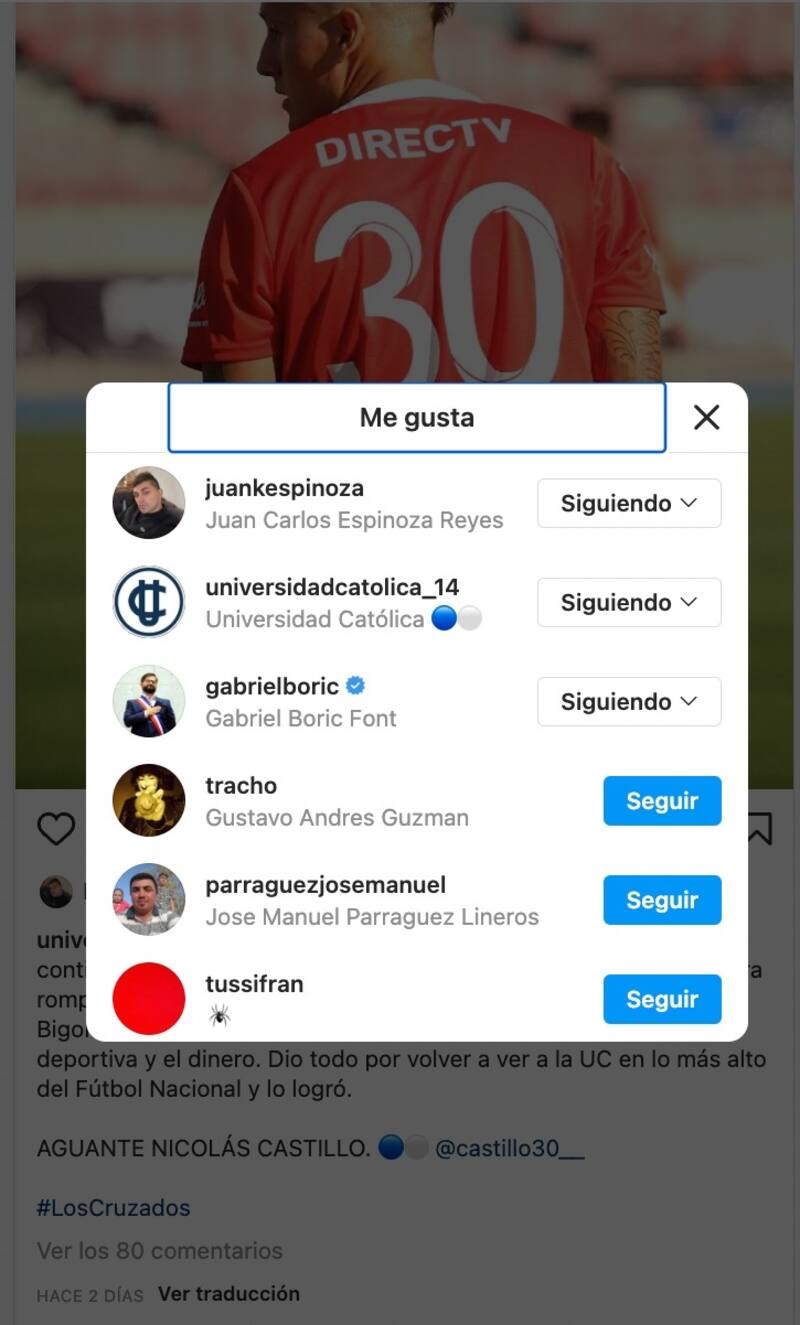Open the Siguiendo dropdown for juankespinoza

point(629,503)
